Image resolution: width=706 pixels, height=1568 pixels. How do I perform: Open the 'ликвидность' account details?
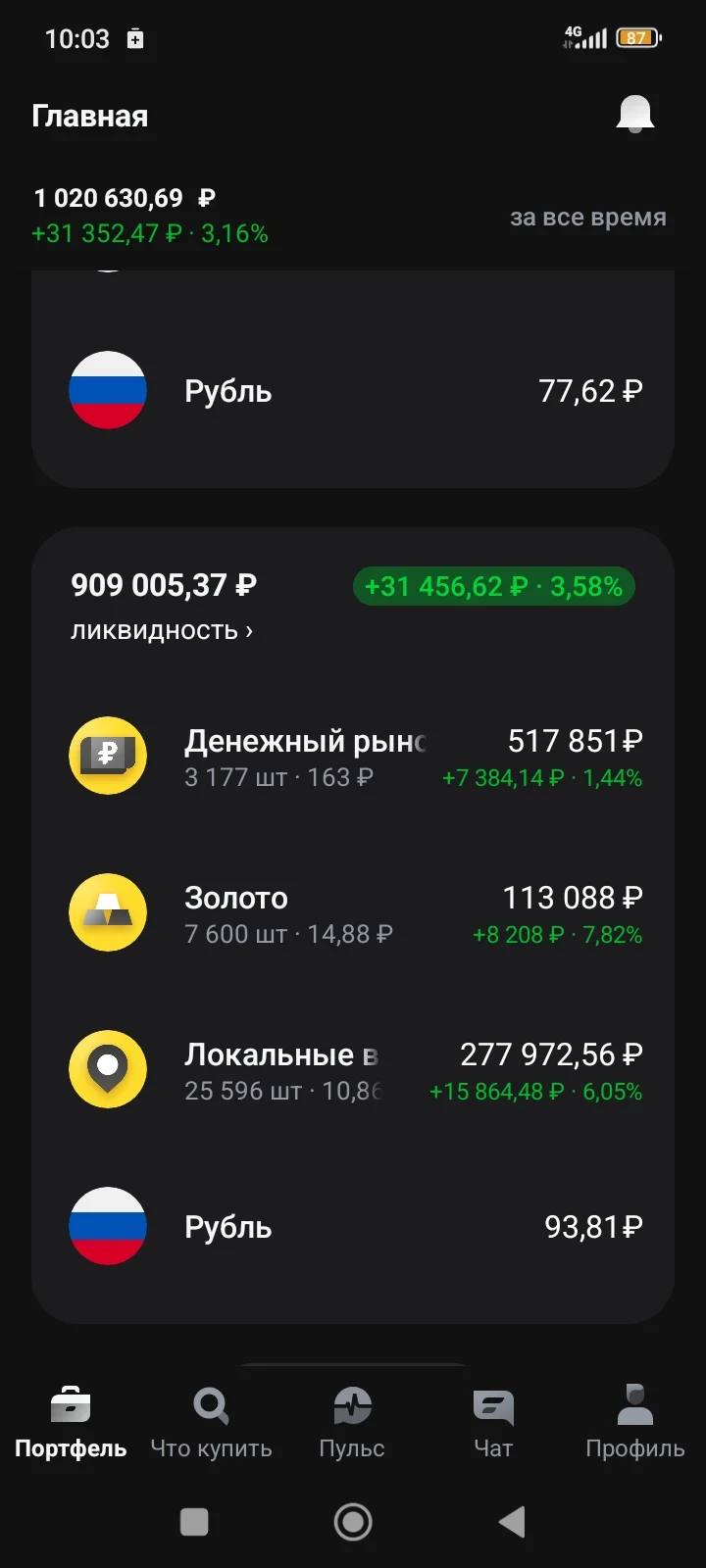coord(162,630)
